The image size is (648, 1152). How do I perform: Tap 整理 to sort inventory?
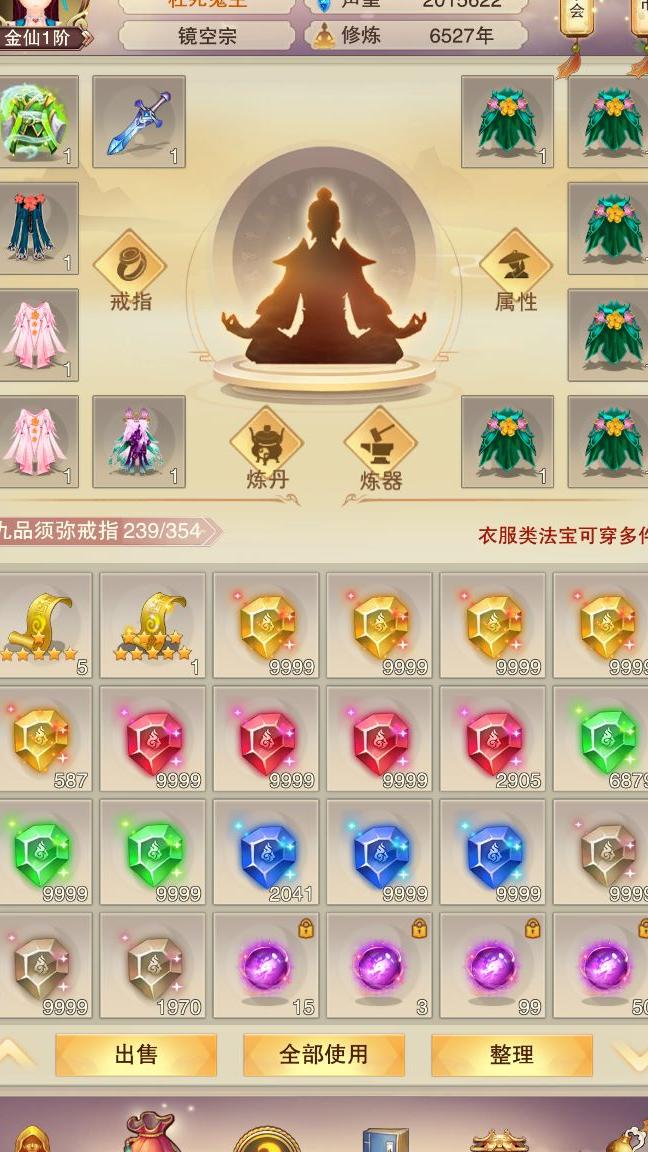(512, 1055)
